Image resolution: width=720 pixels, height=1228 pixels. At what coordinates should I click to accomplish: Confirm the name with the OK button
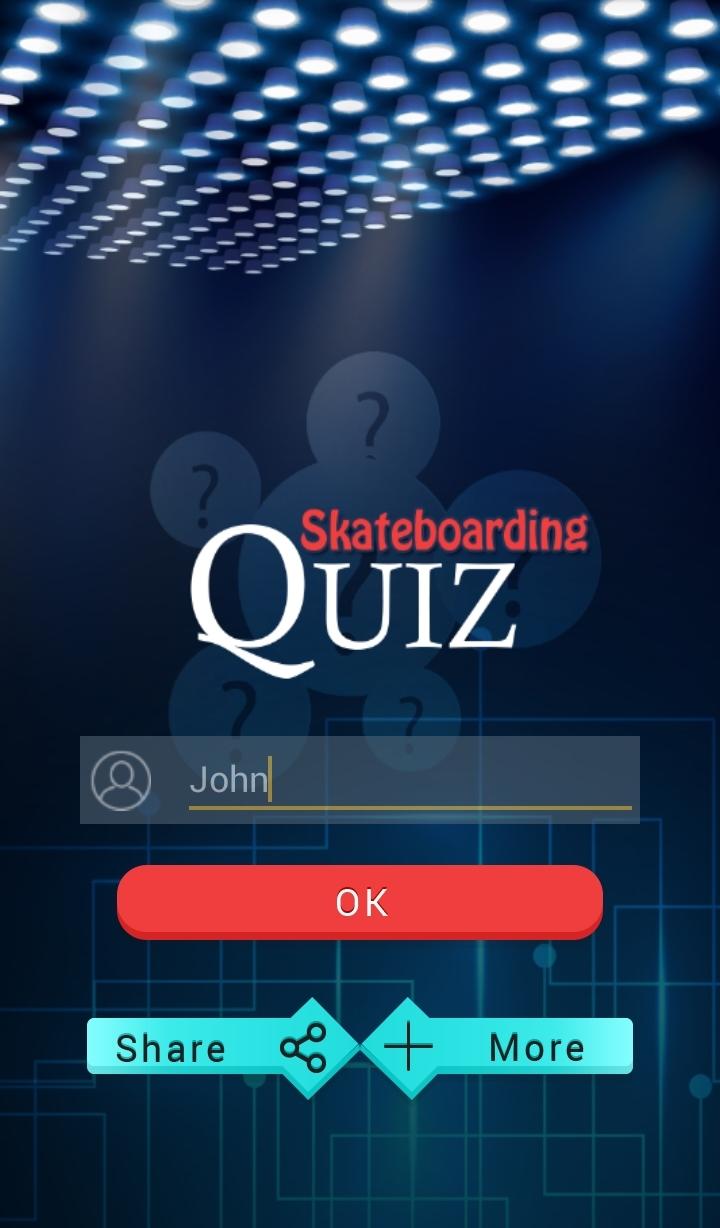click(x=360, y=902)
